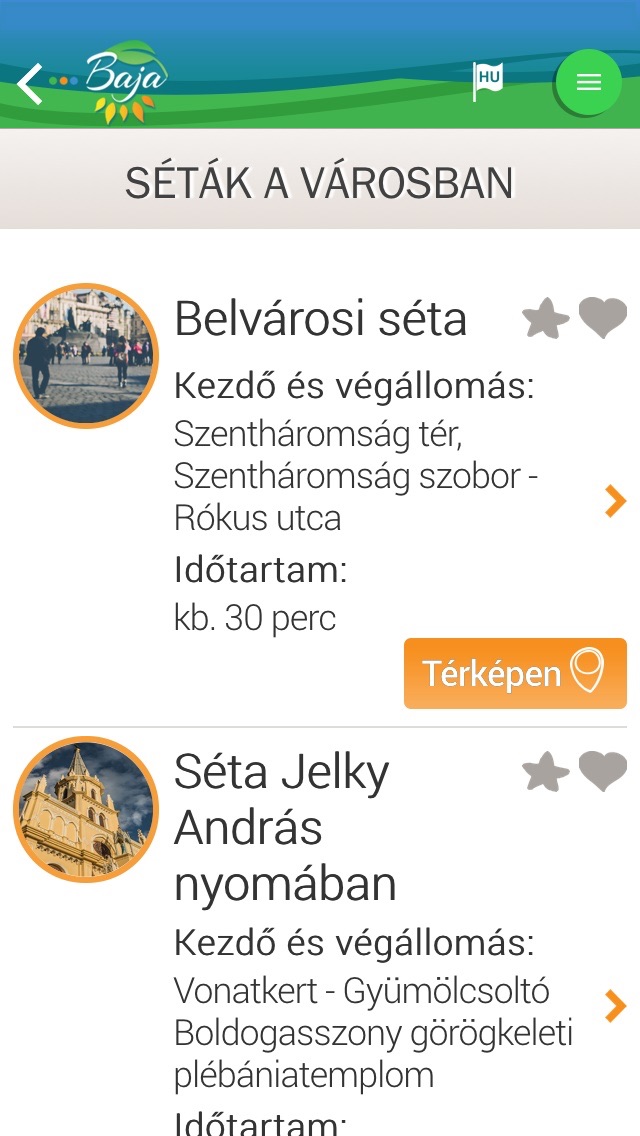Viewport: 640px width, 1136px height.
Task: Open Séta Jelky András nyomában details
Action: (x=615, y=1006)
